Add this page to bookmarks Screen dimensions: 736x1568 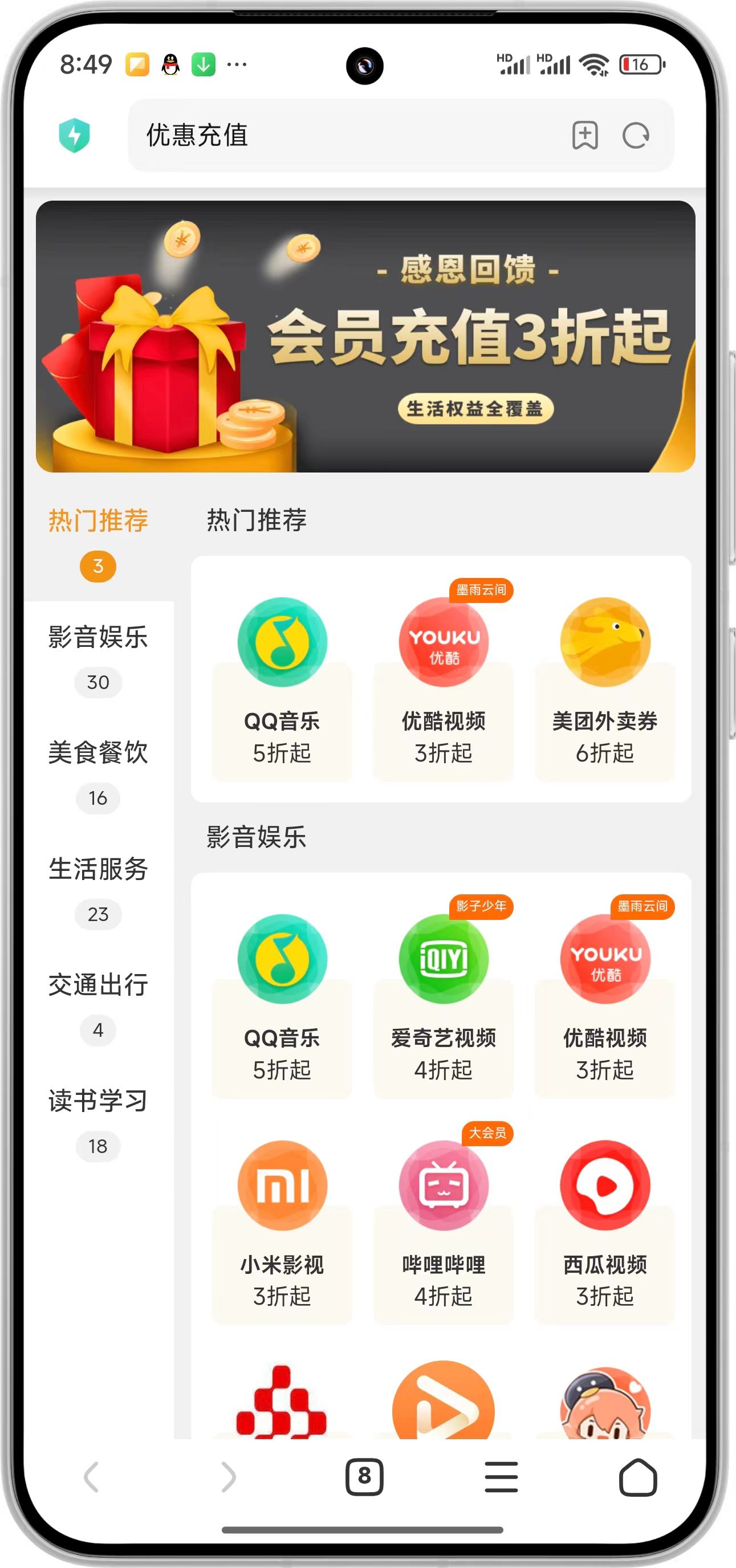(x=584, y=135)
